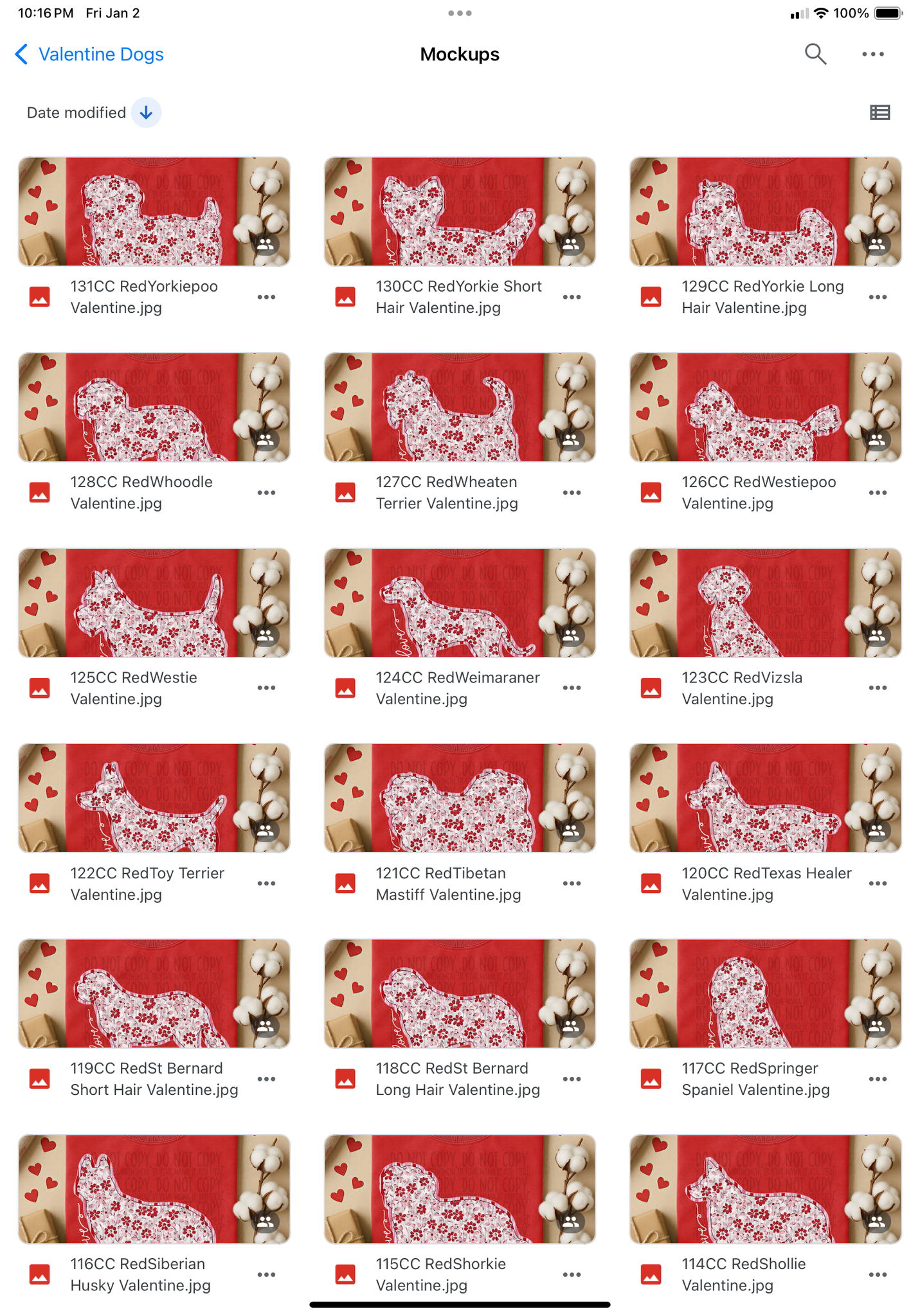Open the top-right overflow menu
920x1316 pixels.
point(872,55)
